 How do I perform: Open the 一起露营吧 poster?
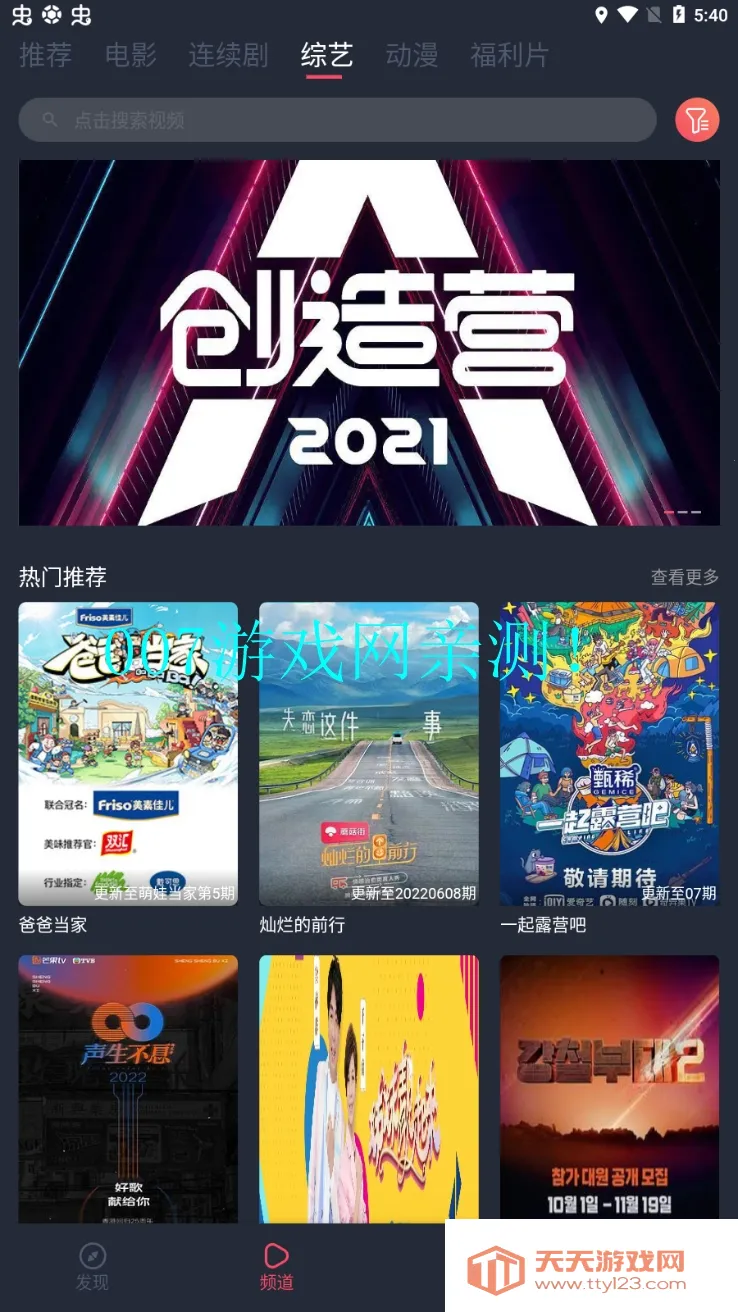(608, 753)
